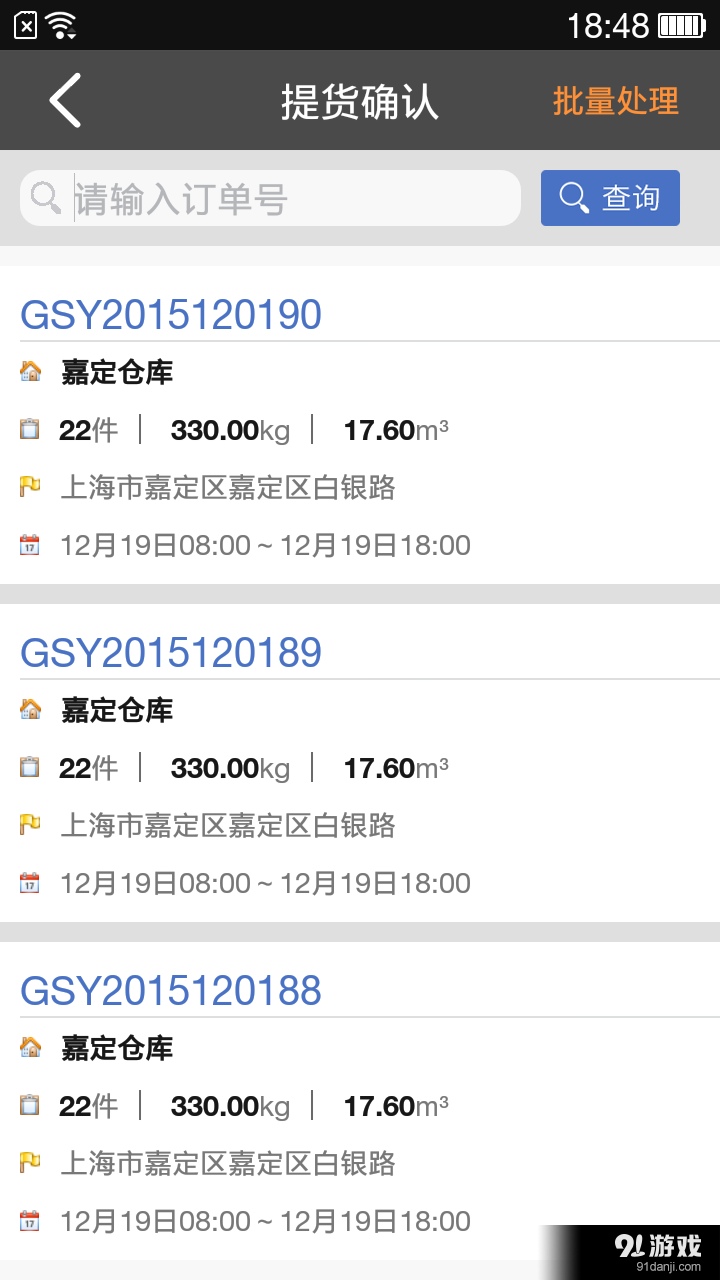The image size is (720, 1280).
Task: Tap the package icon next to 22件 on GSY2015120190
Action: 29,429
